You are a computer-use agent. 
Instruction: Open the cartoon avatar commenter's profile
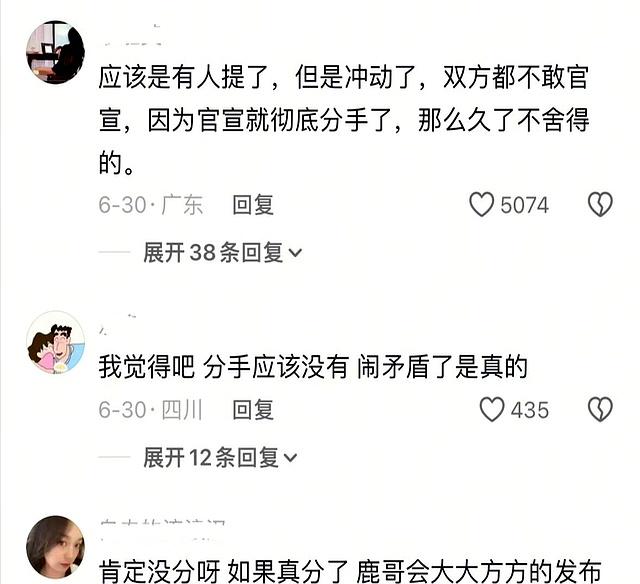tap(55, 342)
